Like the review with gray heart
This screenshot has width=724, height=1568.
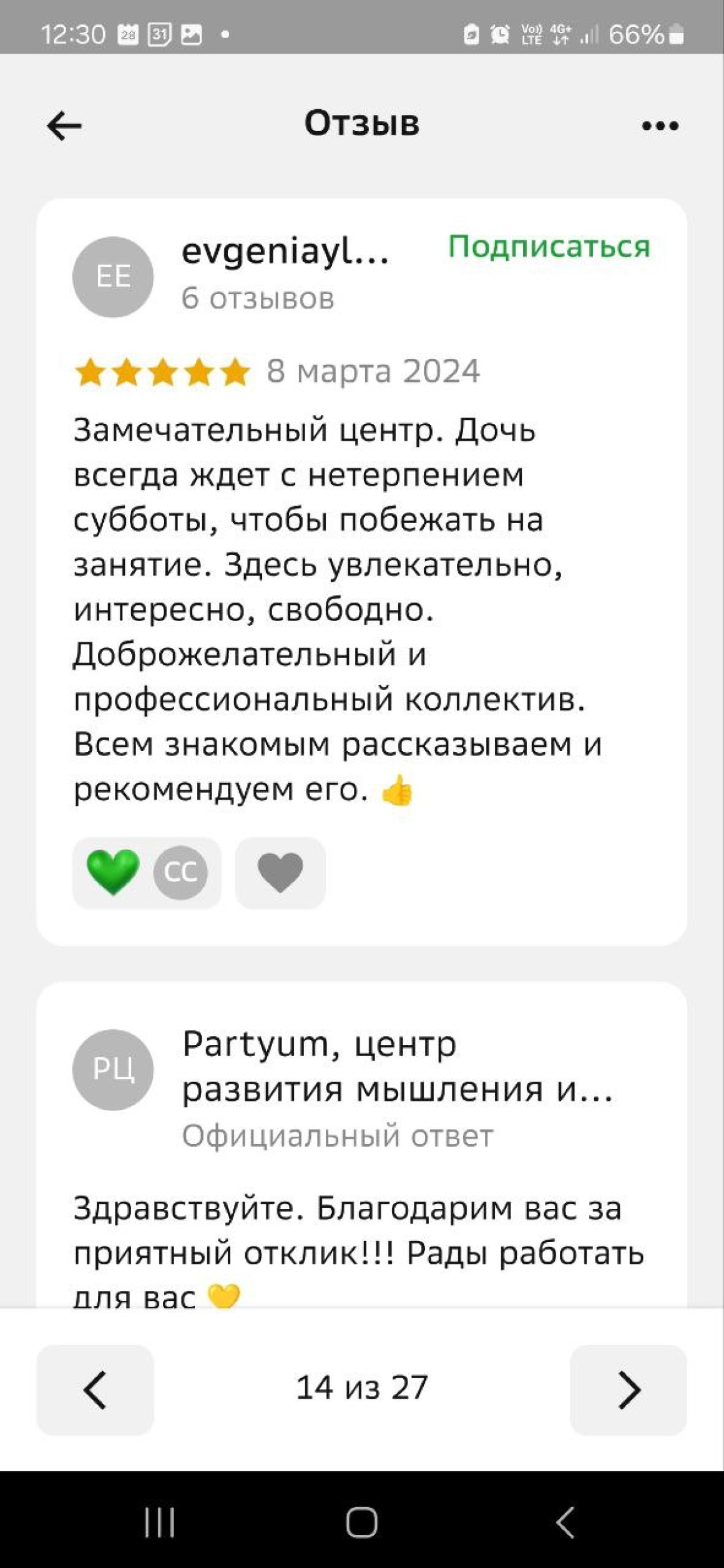pos(280,872)
